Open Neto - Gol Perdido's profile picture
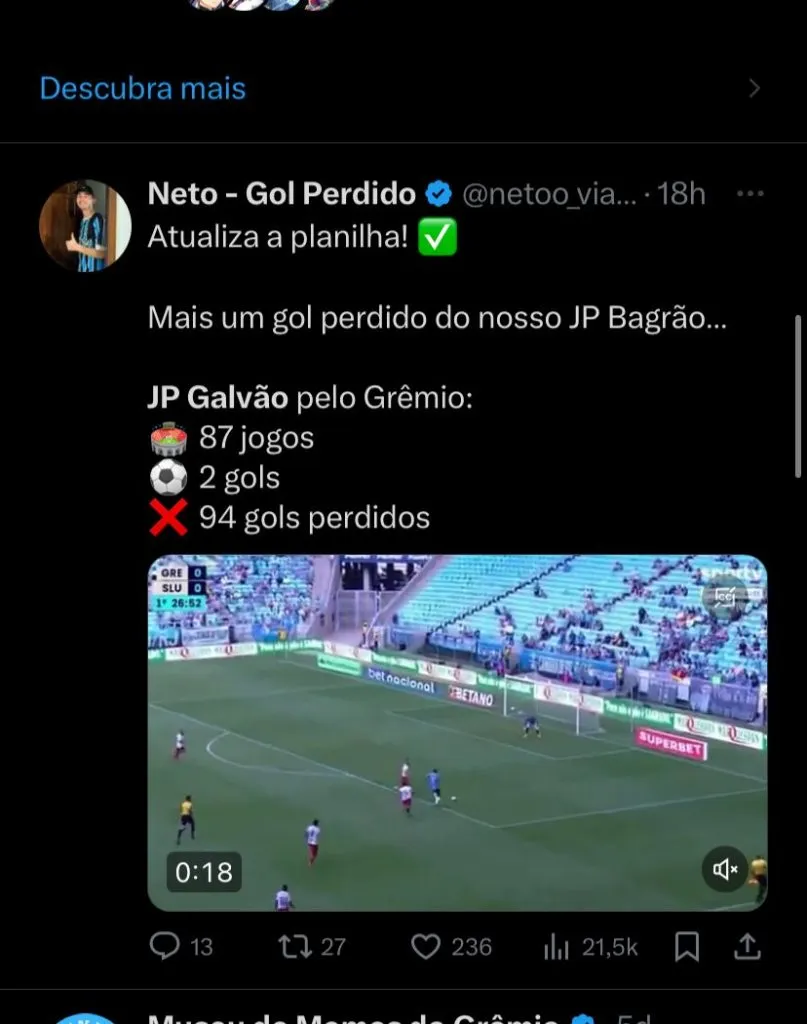 tap(85, 226)
